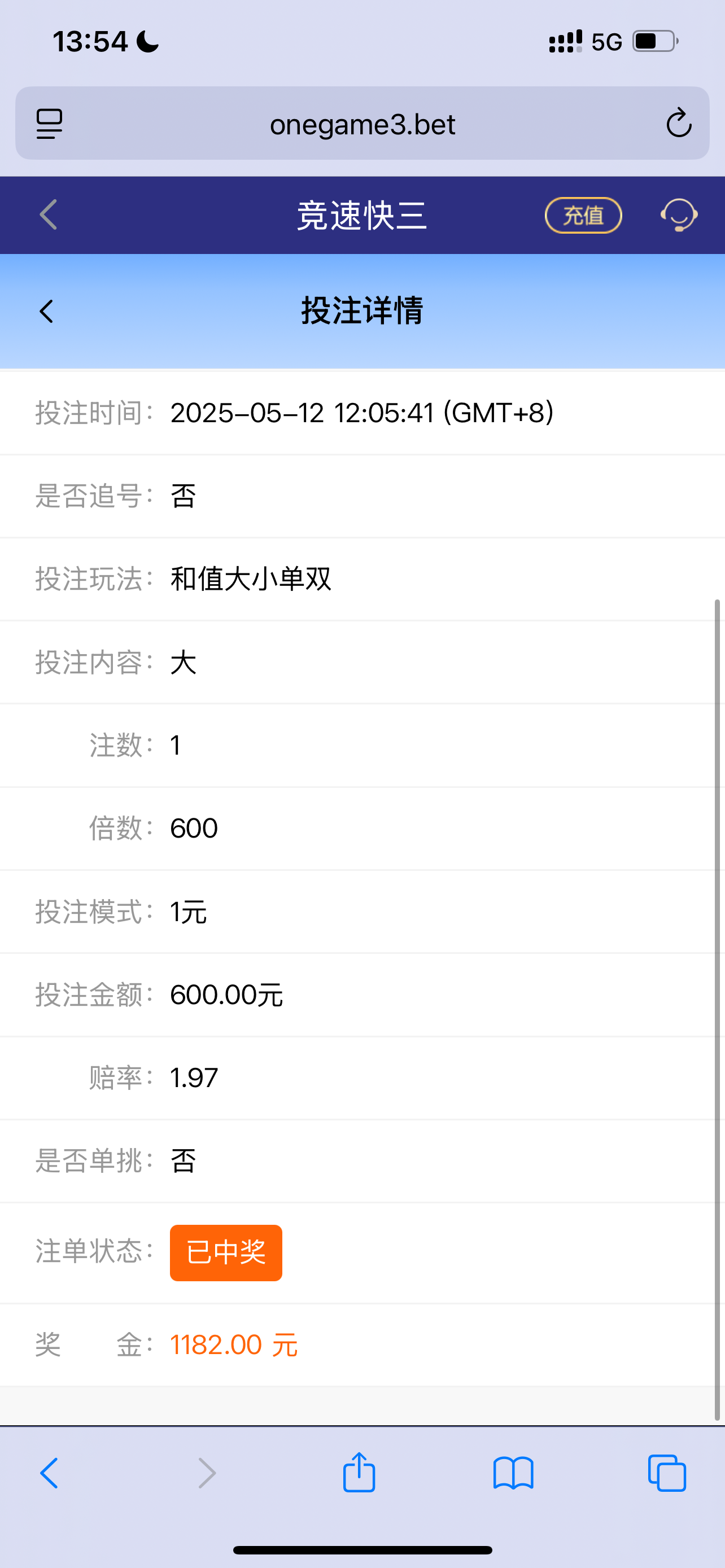
Task: Open customer service headset icon
Action: (x=679, y=215)
